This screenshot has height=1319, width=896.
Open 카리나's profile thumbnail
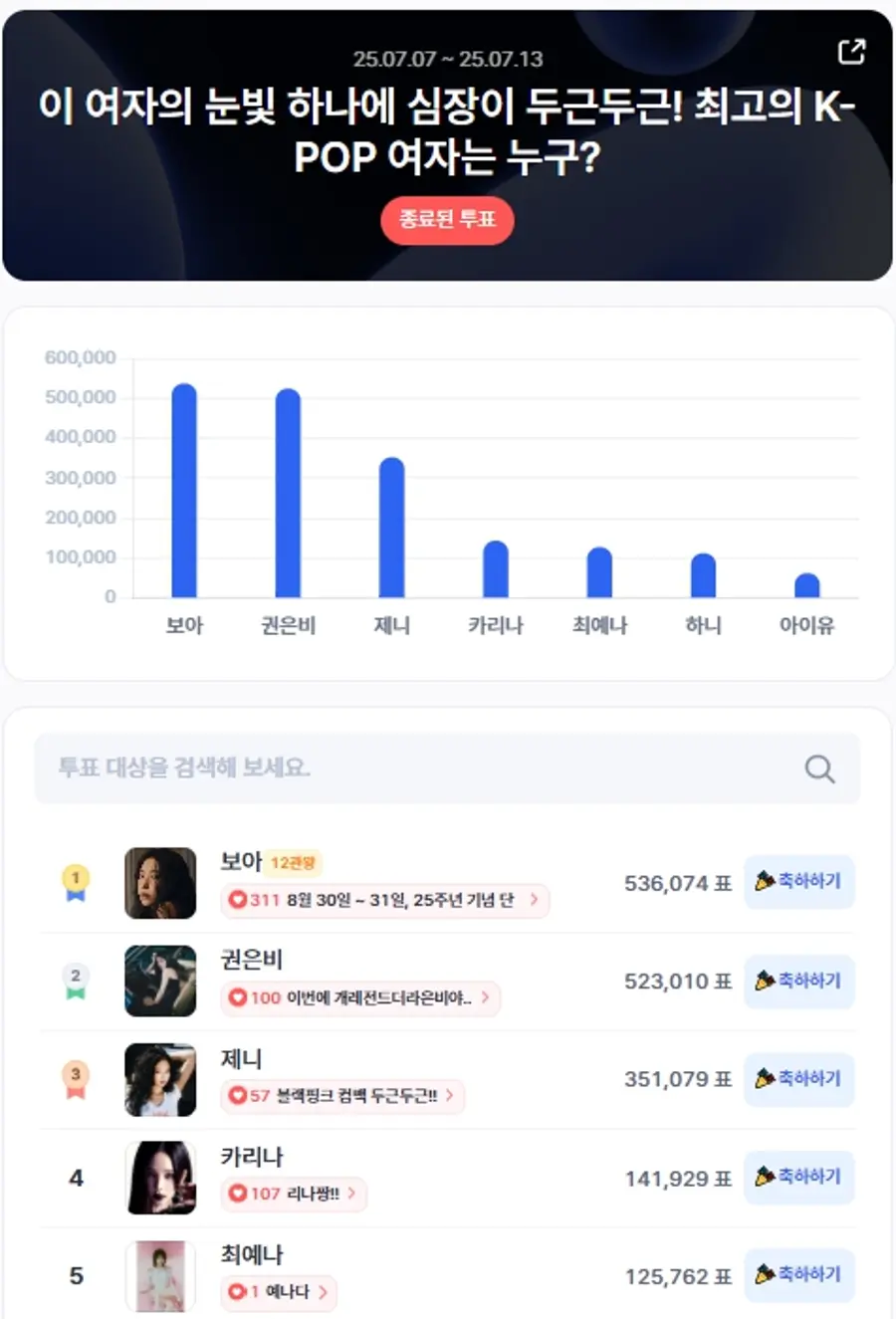coord(159,1178)
